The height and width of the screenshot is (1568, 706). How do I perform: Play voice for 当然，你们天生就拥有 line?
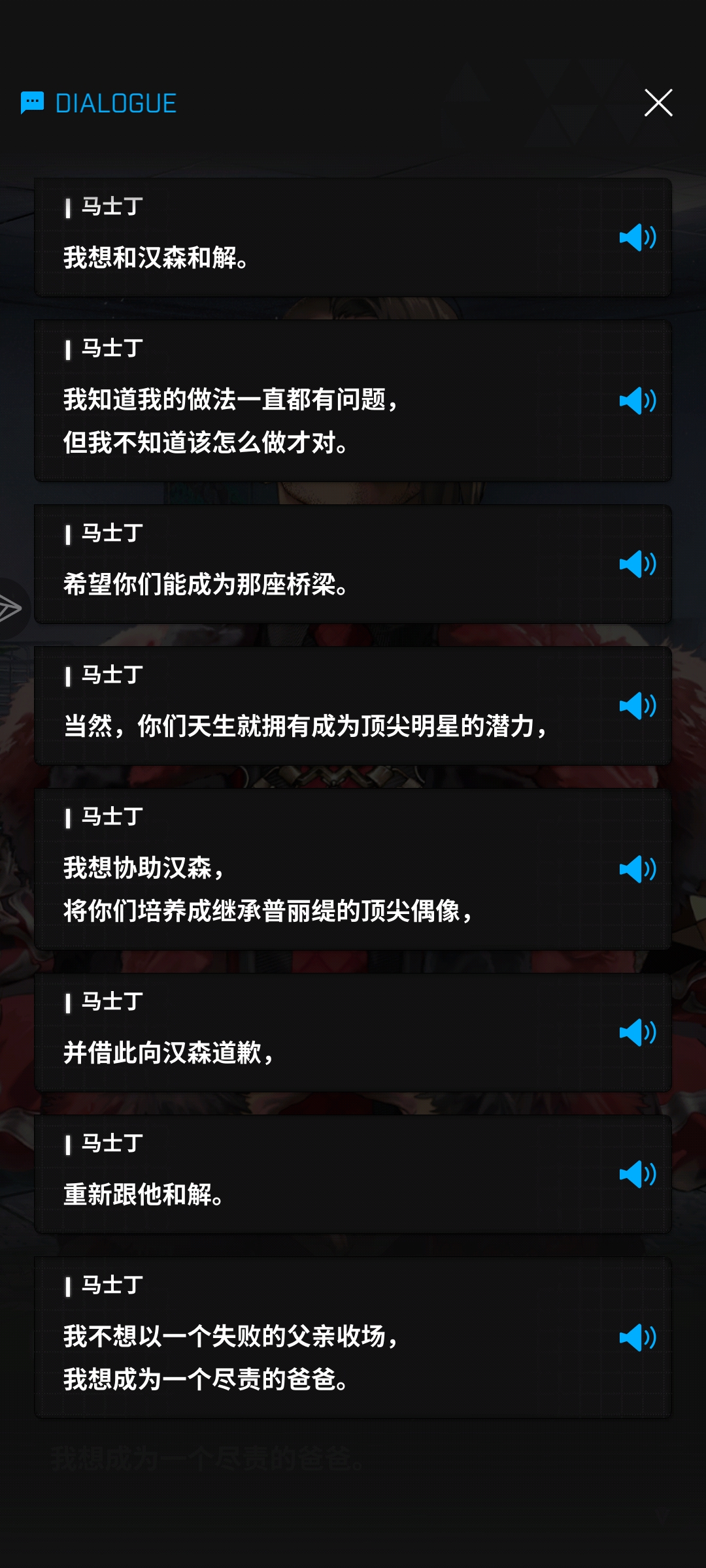[637, 706]
